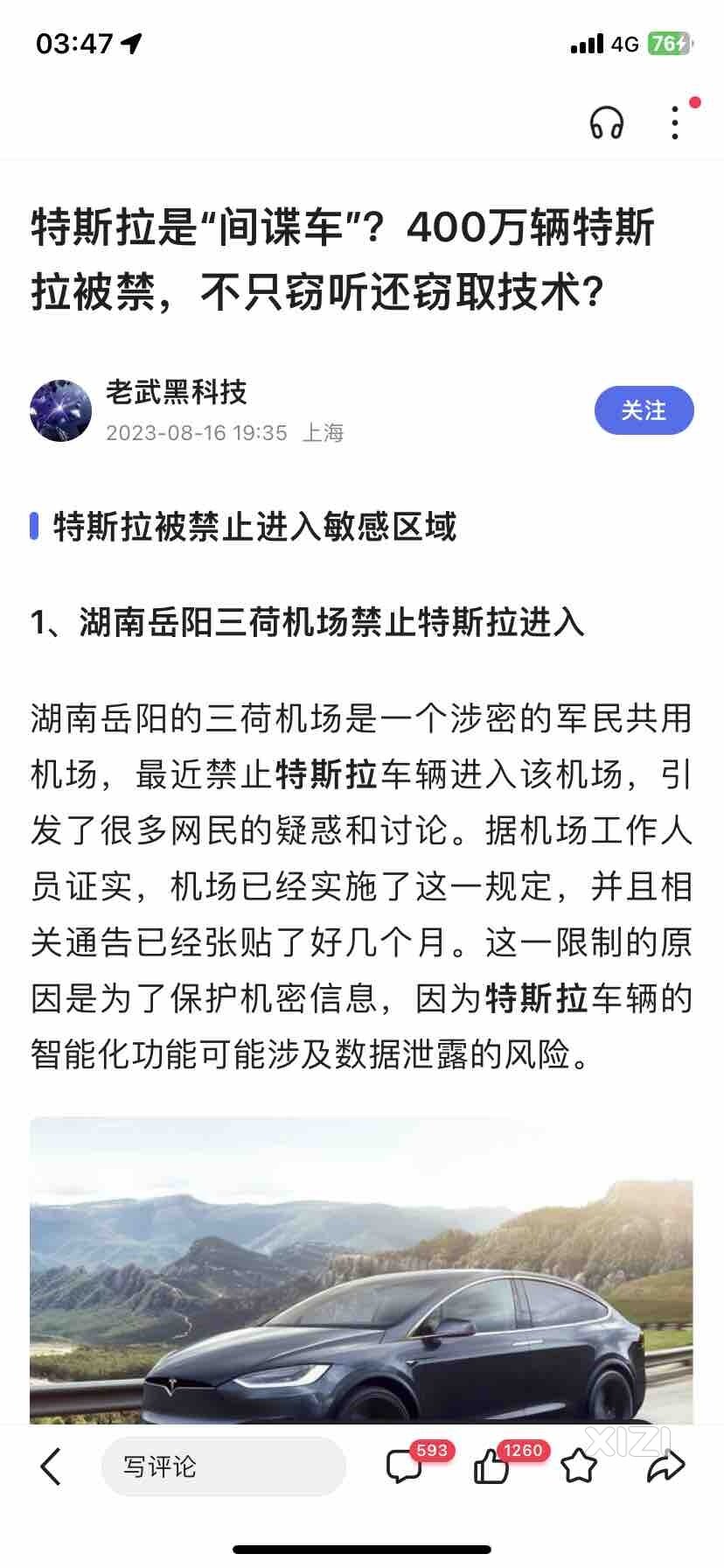The width and height of the screenshot is (724, 1568).
Task: Open 老武黑科技 author avatar
Action: click(61, 410)
